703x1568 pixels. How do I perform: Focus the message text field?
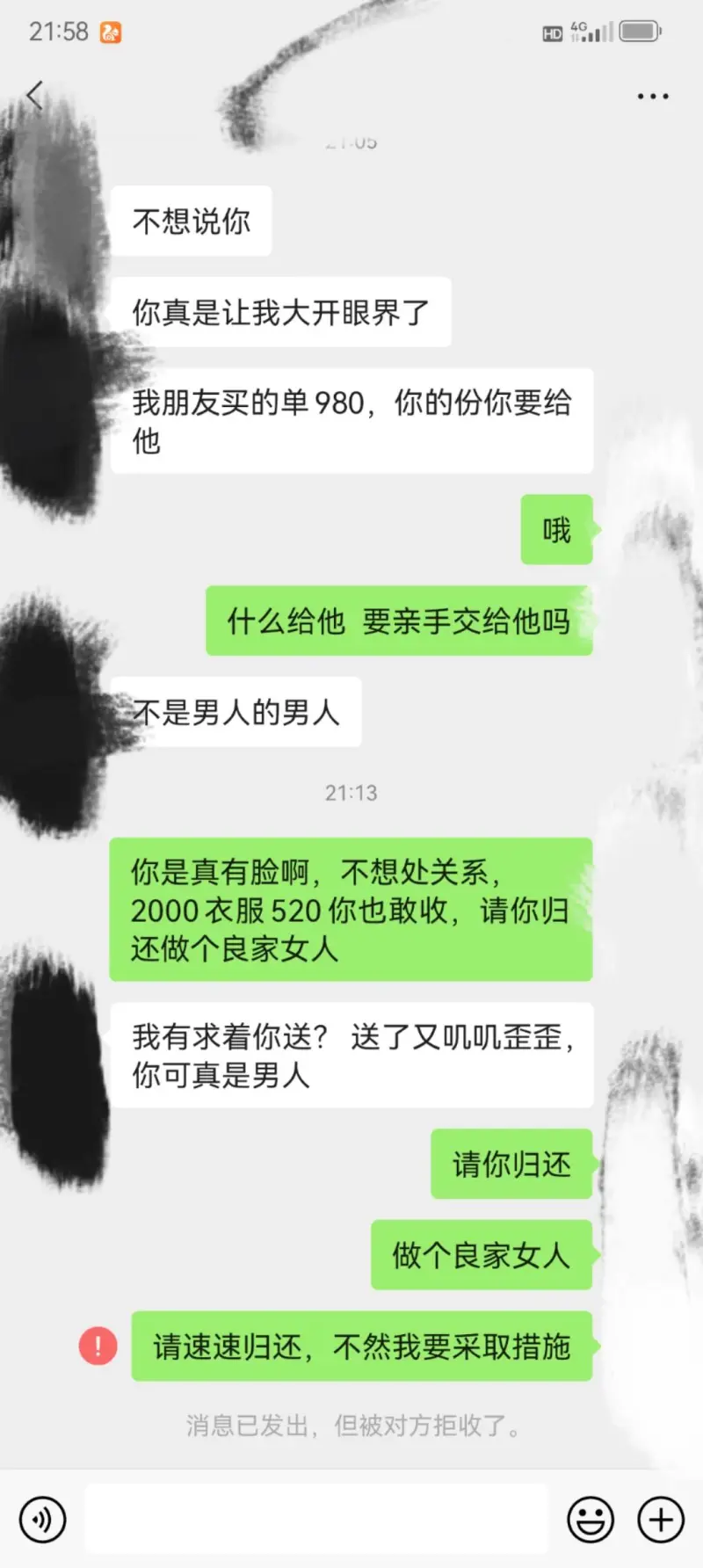tap(316, 1519)
